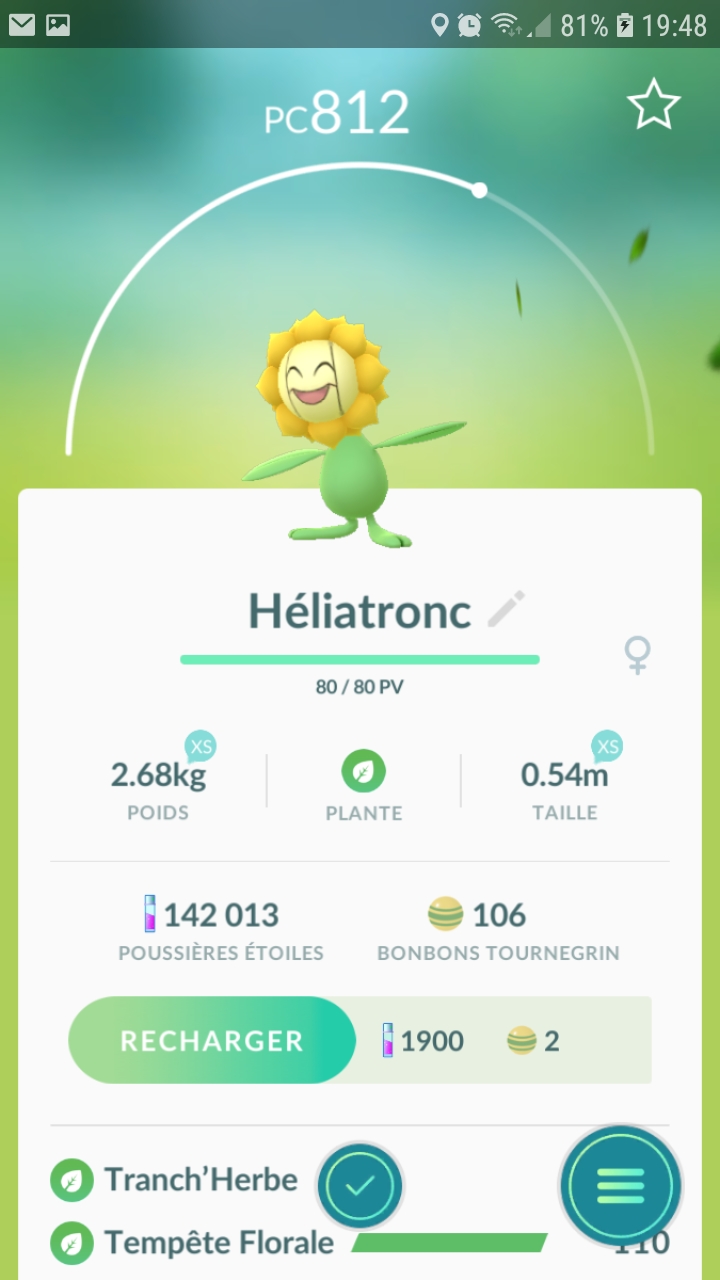This screenshot has height=1280, width=720.
Task: Edit the Héliatronc nickname with the pencil
Action: (506, 609)
